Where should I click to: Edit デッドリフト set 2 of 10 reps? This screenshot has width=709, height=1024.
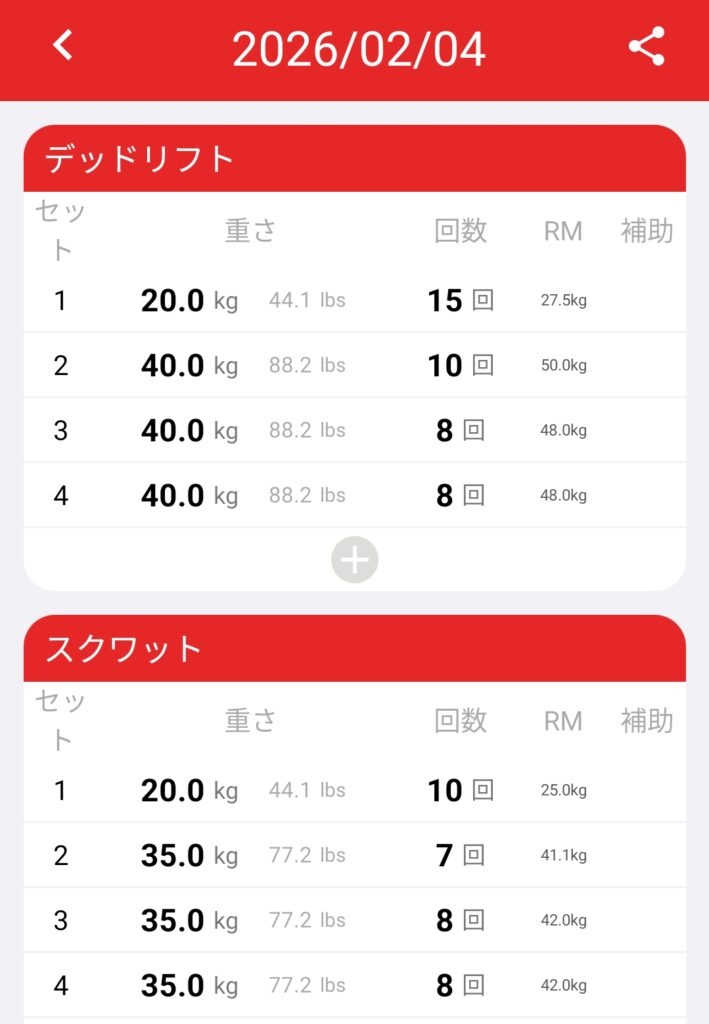tap(354, 365)
